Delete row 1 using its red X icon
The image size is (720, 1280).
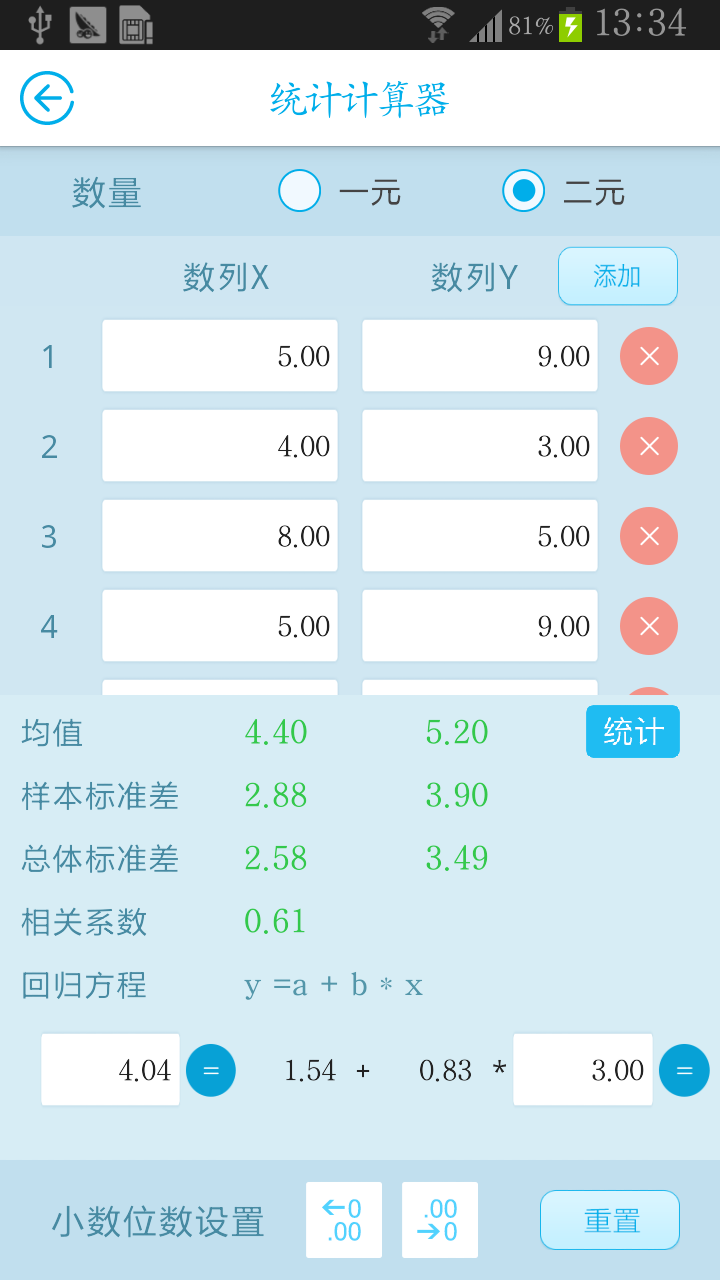point(649,356)
